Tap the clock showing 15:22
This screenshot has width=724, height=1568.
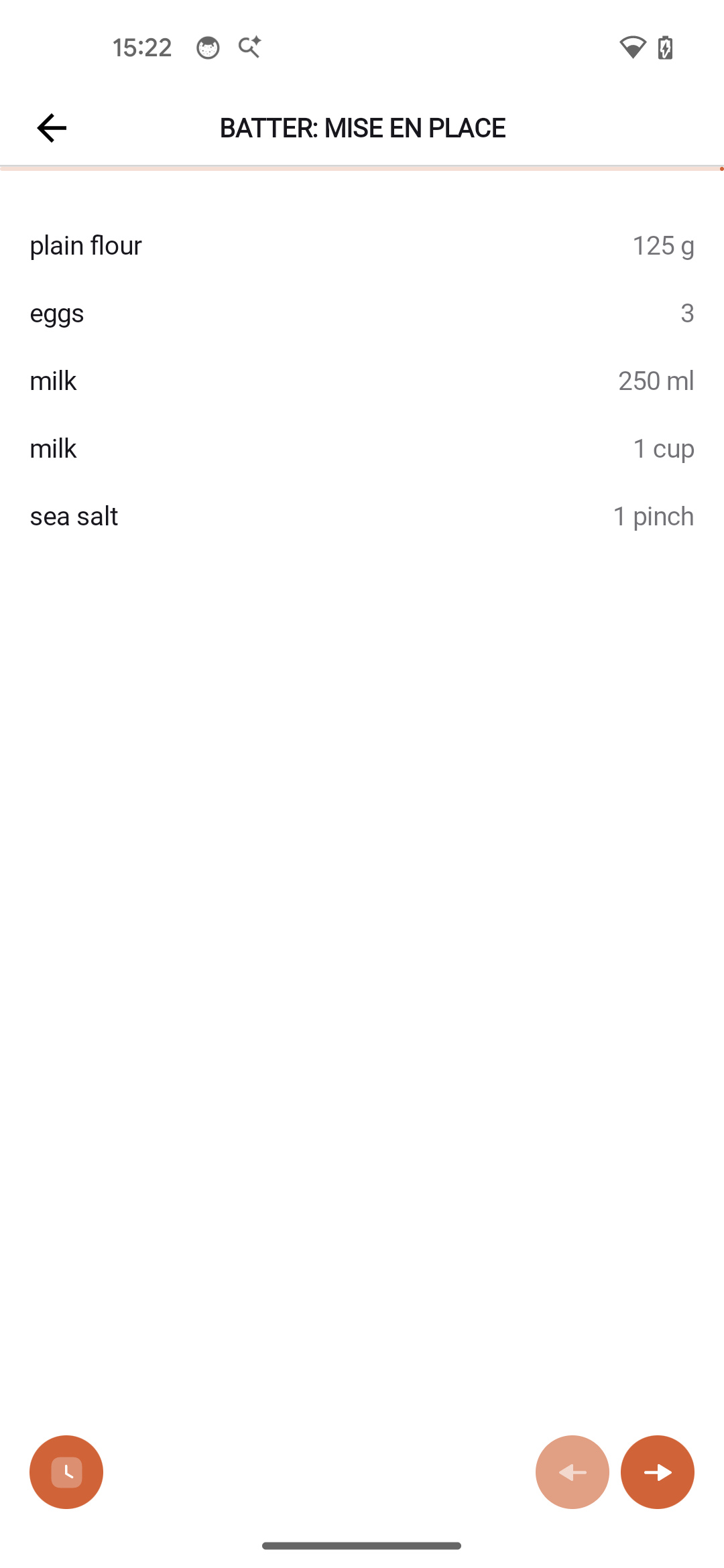coord(142,47)
